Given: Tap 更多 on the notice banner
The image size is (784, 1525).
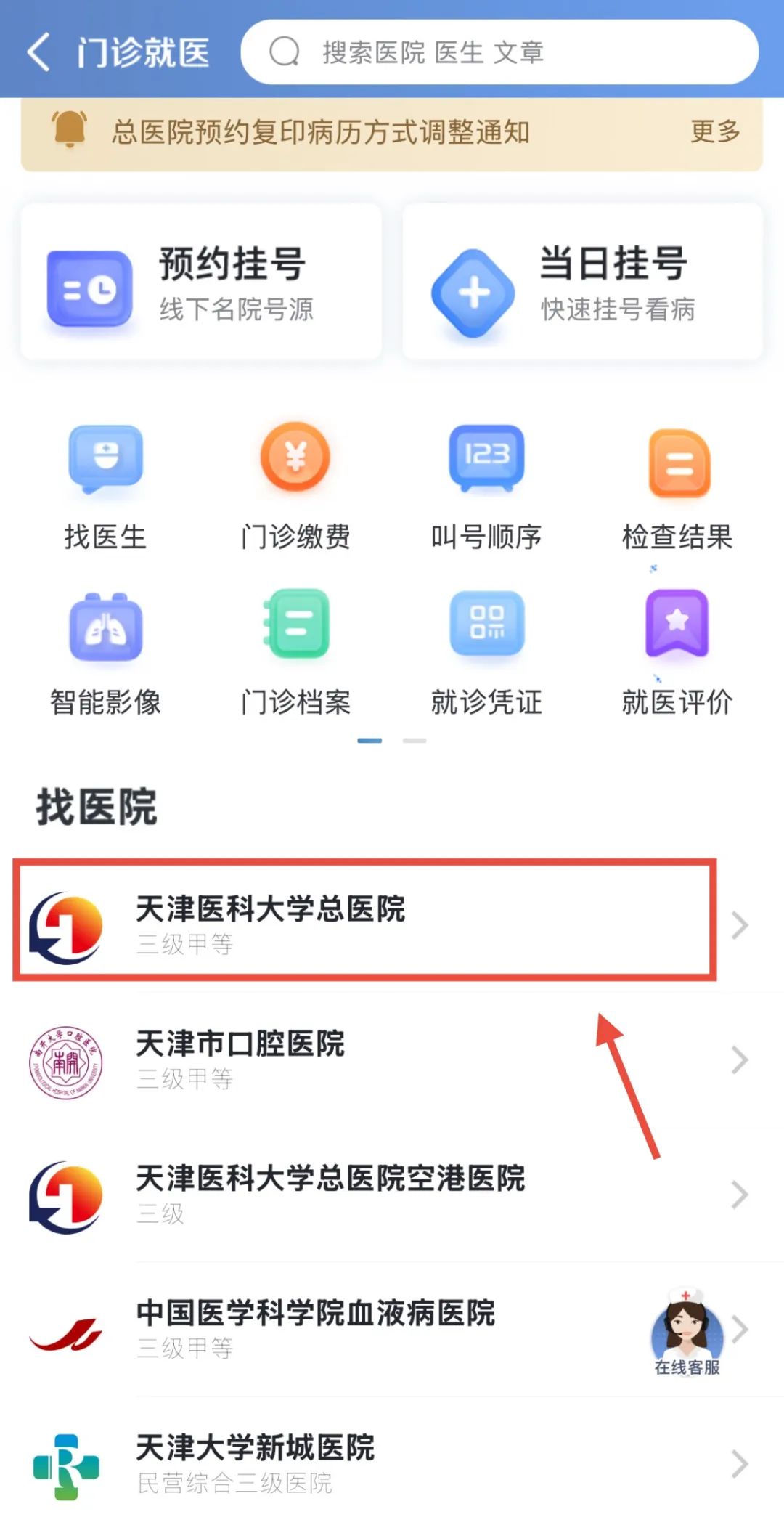Looking at the screenshot, I should click(x=714, y=131).
